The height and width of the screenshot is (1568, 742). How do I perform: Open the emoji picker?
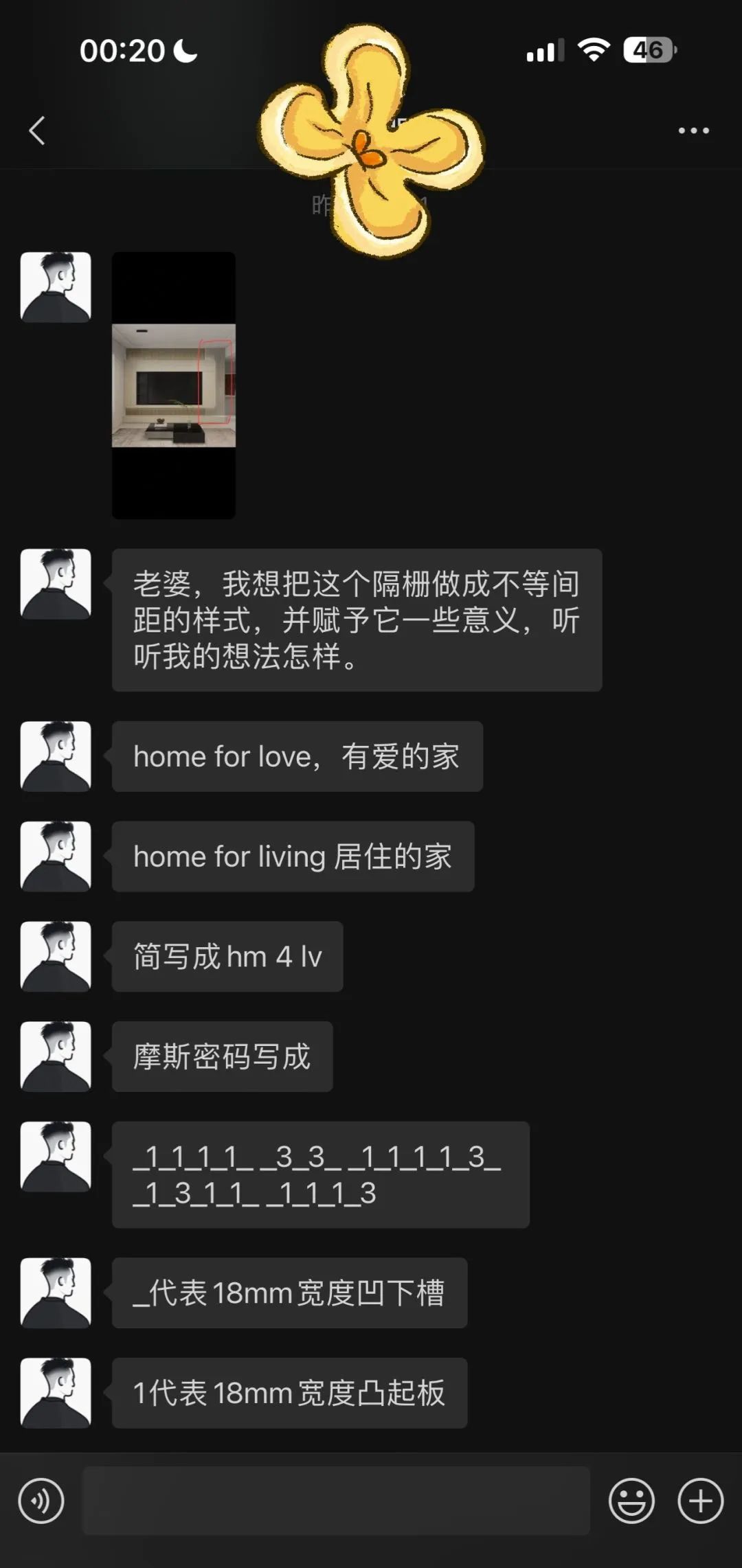pyautogui.click(x=631, y=1501)
